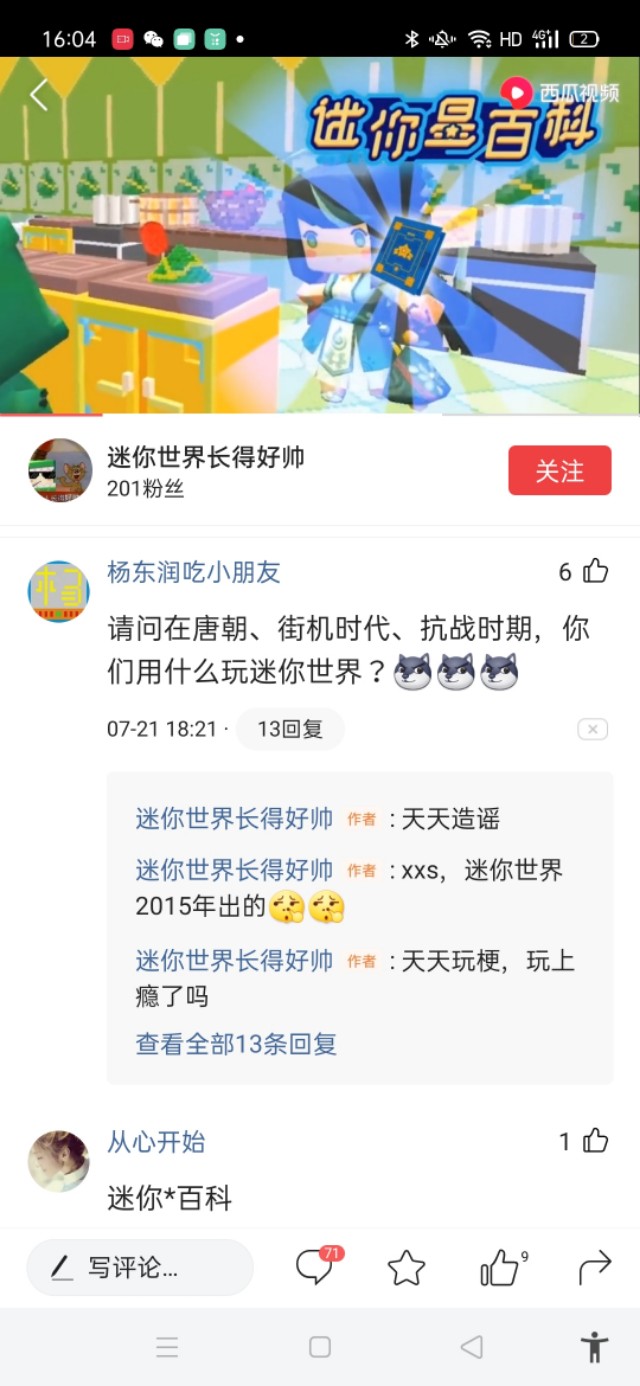Open the accessibility shortcut button
640x1386 pixels.
click(594, 1347)
